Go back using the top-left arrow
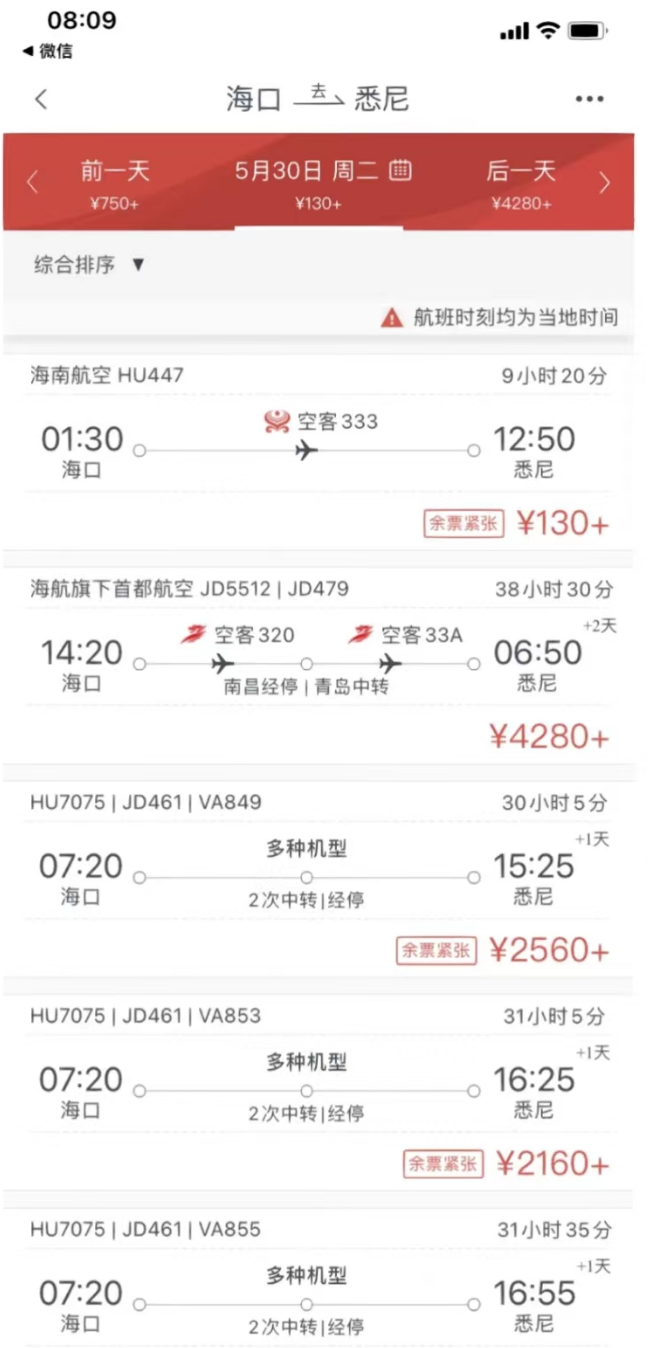 point(41,99)
